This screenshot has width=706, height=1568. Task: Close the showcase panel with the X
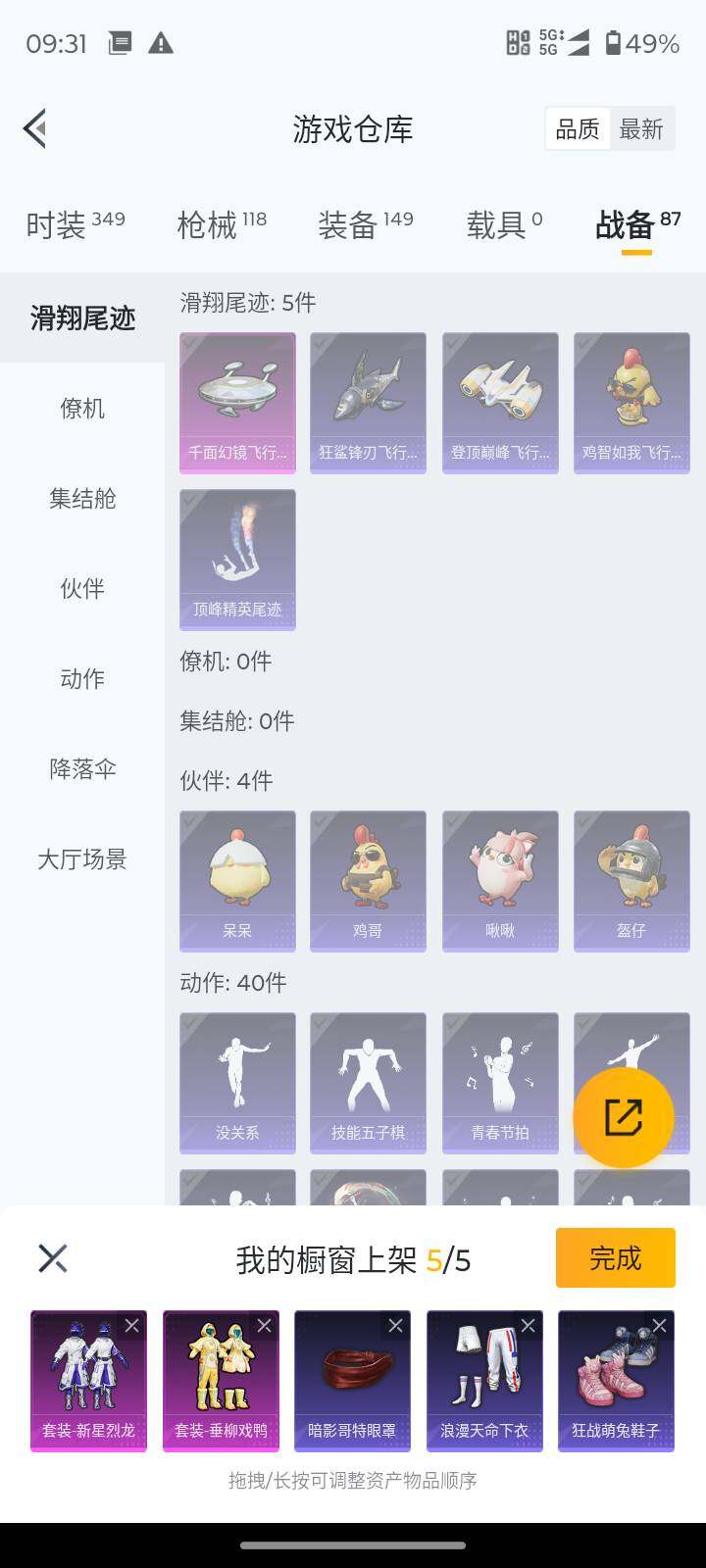tap(51, 1259)
